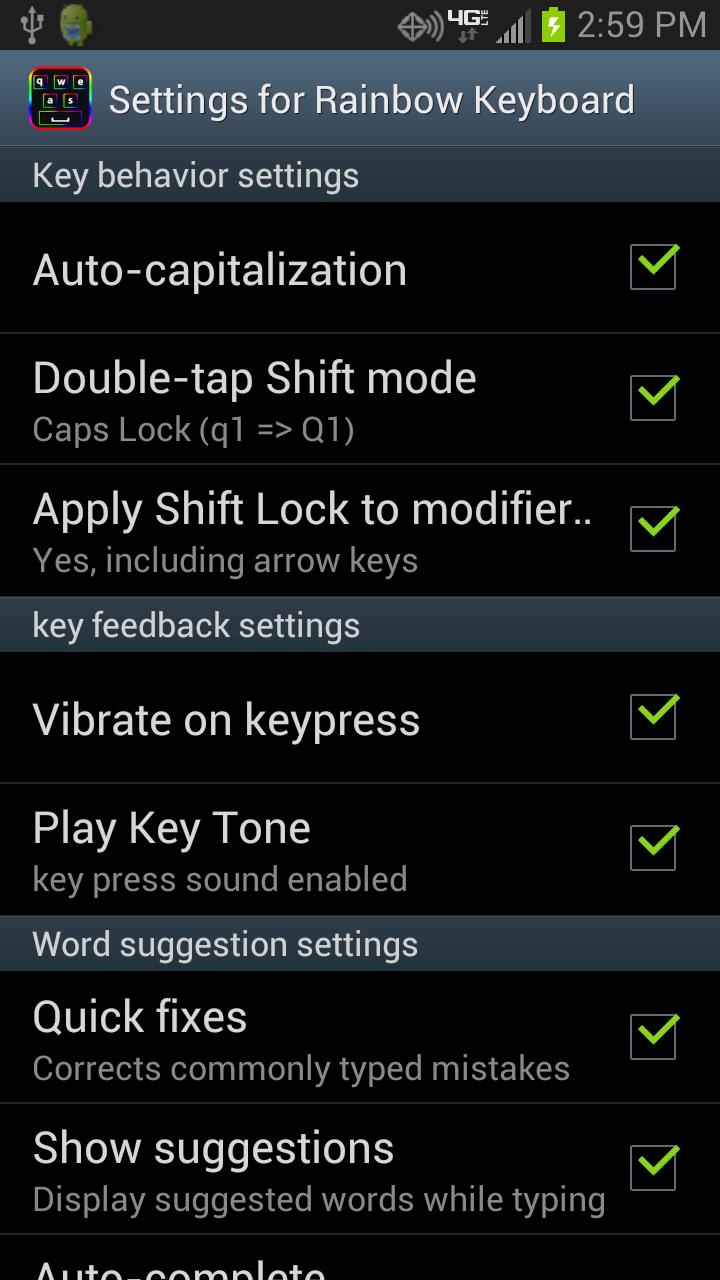Toggle Double-tap Shift mode checkbox
The image size is (720, 1280).
pyautogui.click(x=654, y=398)
